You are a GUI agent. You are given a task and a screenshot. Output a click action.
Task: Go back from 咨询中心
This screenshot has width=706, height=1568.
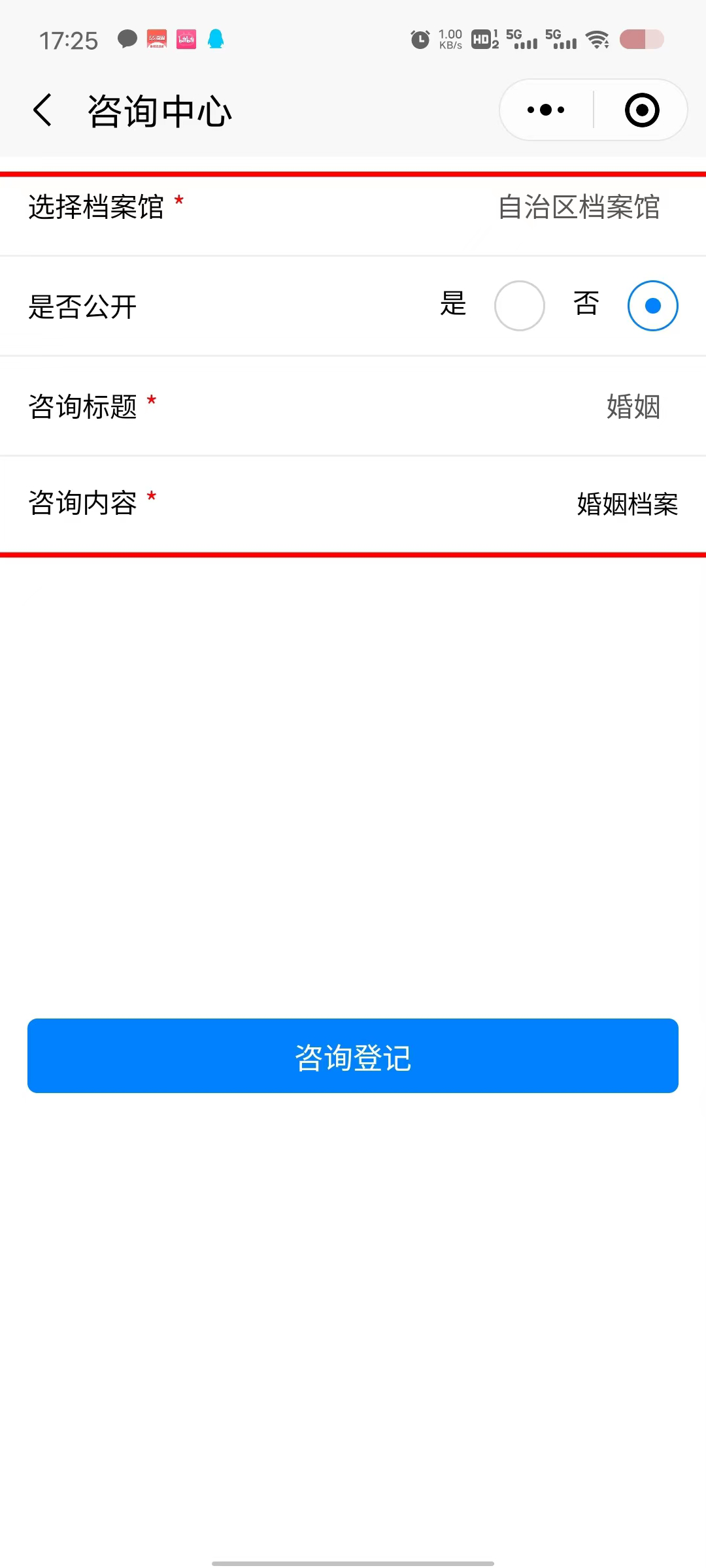[42, 110]
